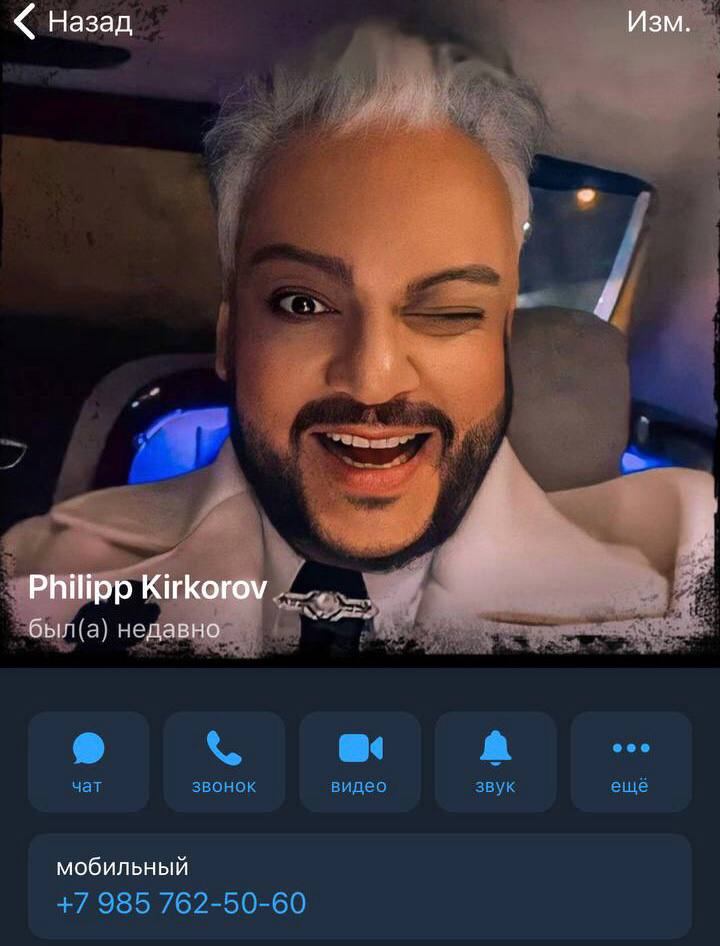
Task: Start a video call via видео
Action: tap(359, 762)
